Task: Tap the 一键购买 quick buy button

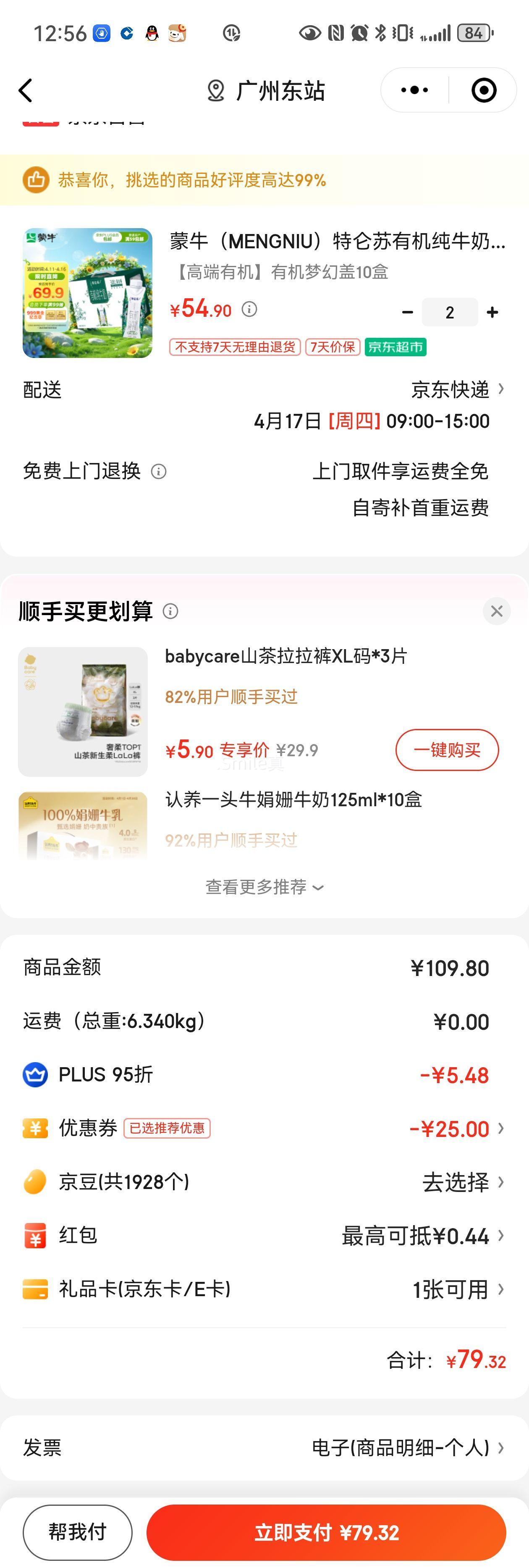Action: (x=447, y=750)
